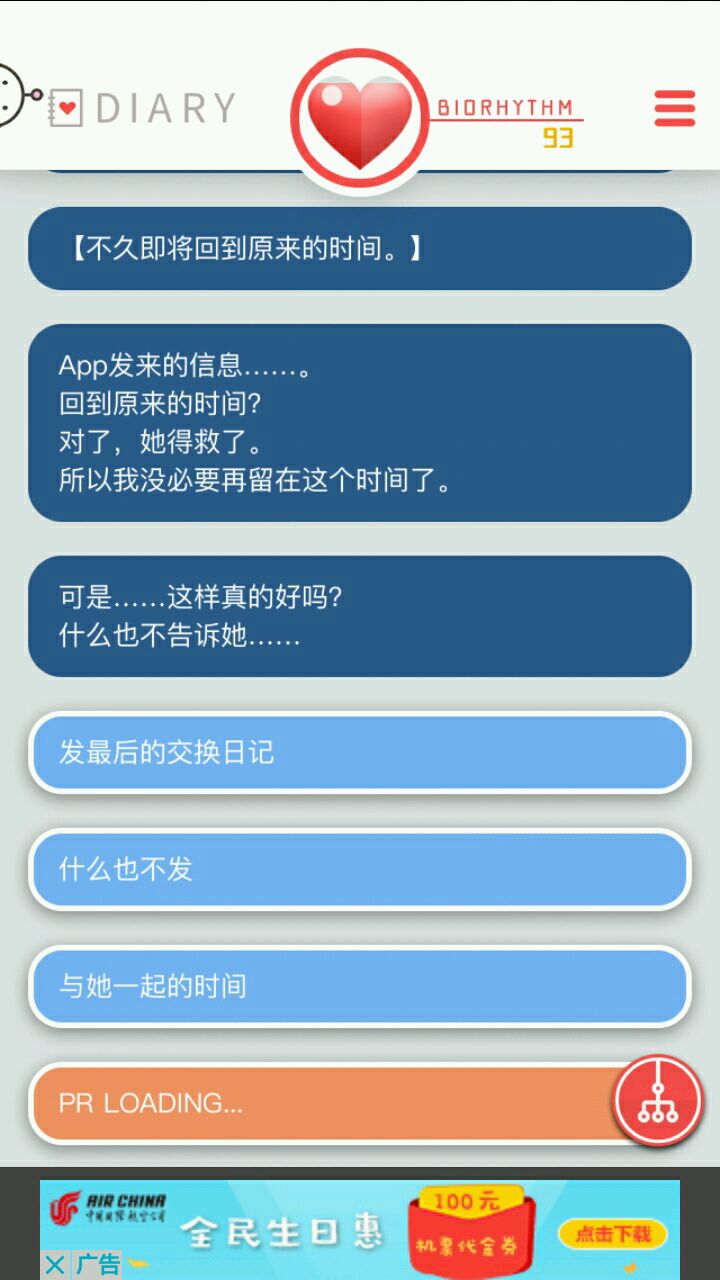720x1280 pixels.
Task: Tap the PR LOADING... button
Action: click(320, 1103)
